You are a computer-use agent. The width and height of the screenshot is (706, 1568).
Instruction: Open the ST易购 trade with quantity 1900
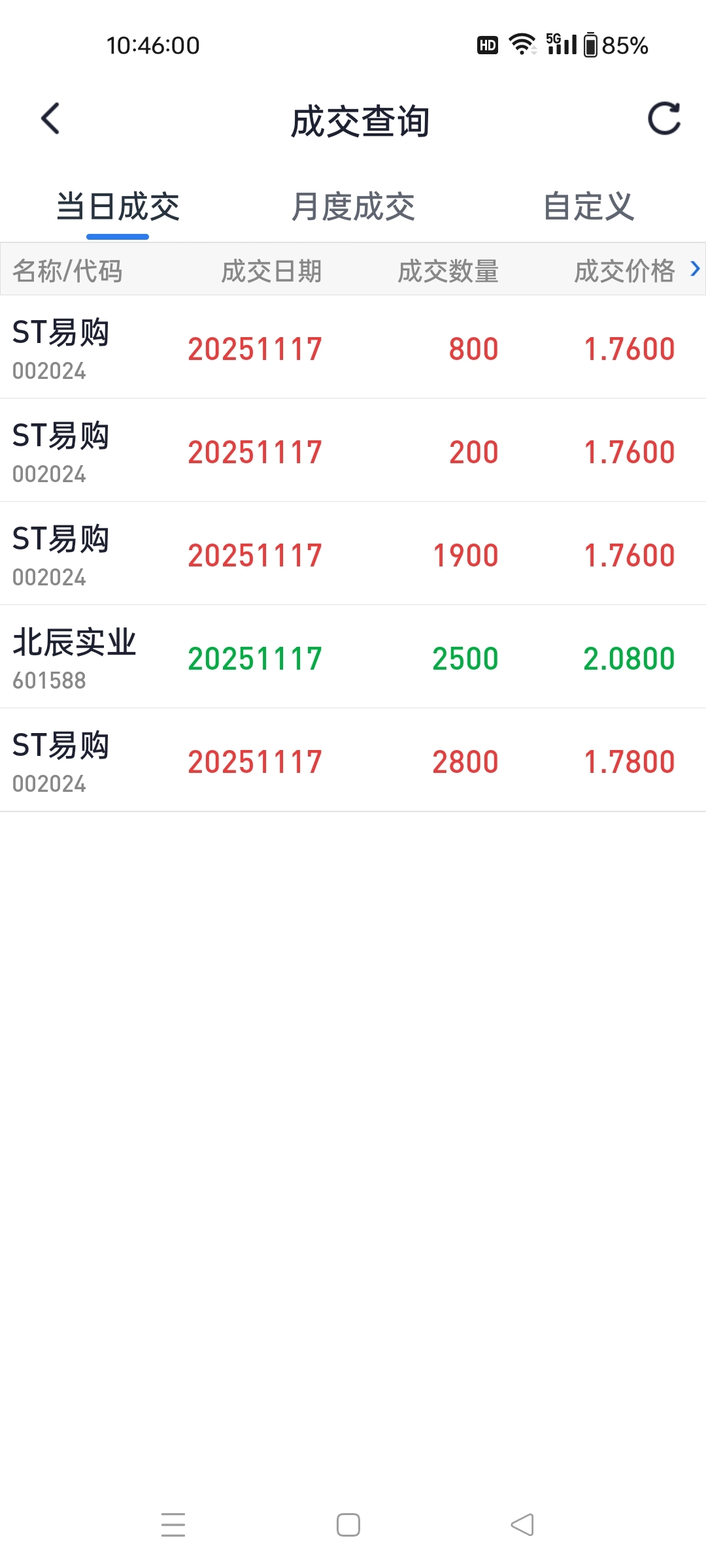[353, 553]
